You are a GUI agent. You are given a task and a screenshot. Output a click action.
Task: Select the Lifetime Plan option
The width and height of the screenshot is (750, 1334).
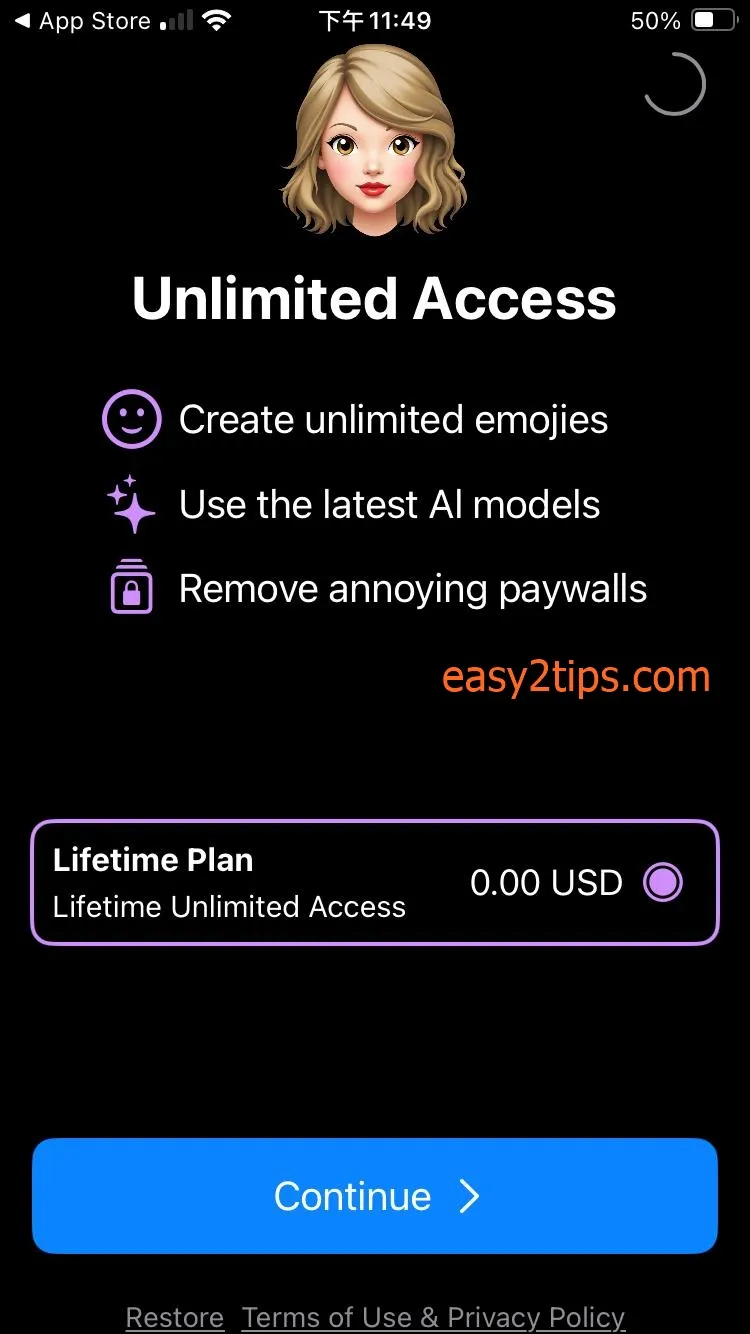(x=375, y=882)
